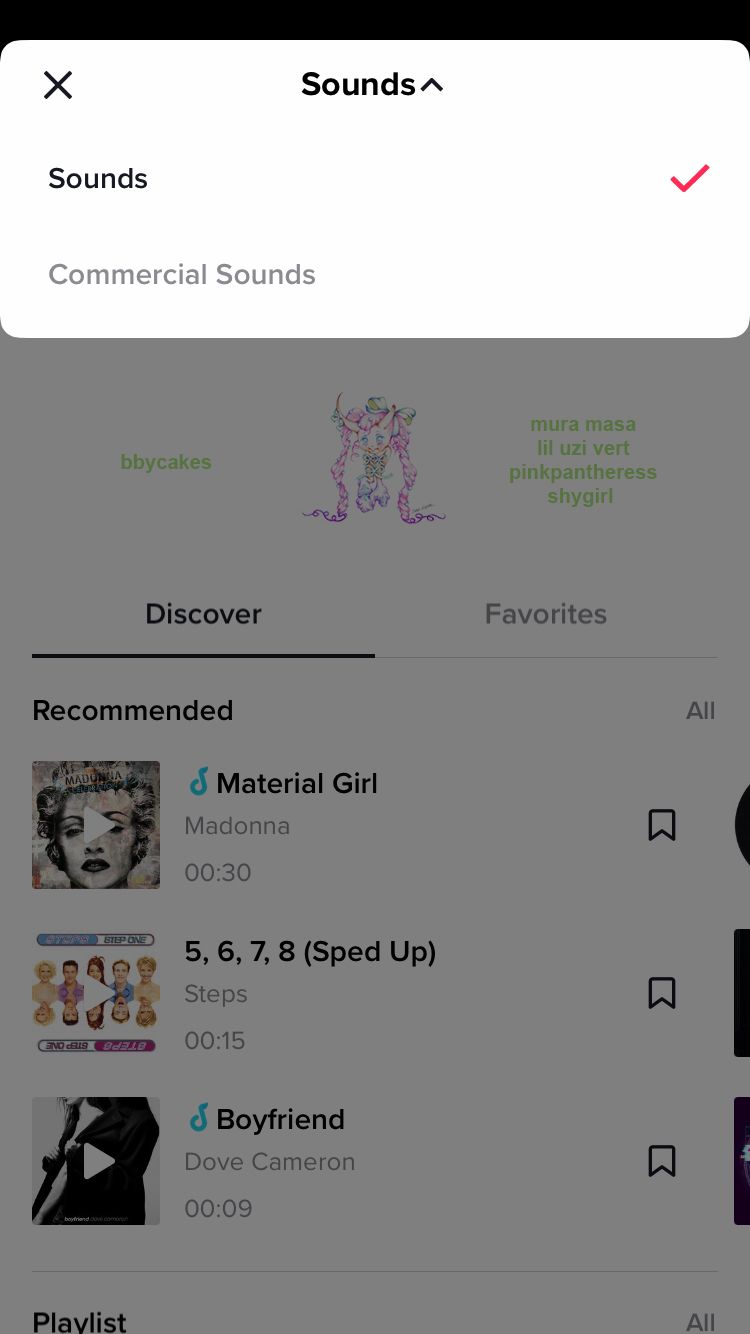View all Recommended sounds
The image size is (750, 1334).
point(700,711)
